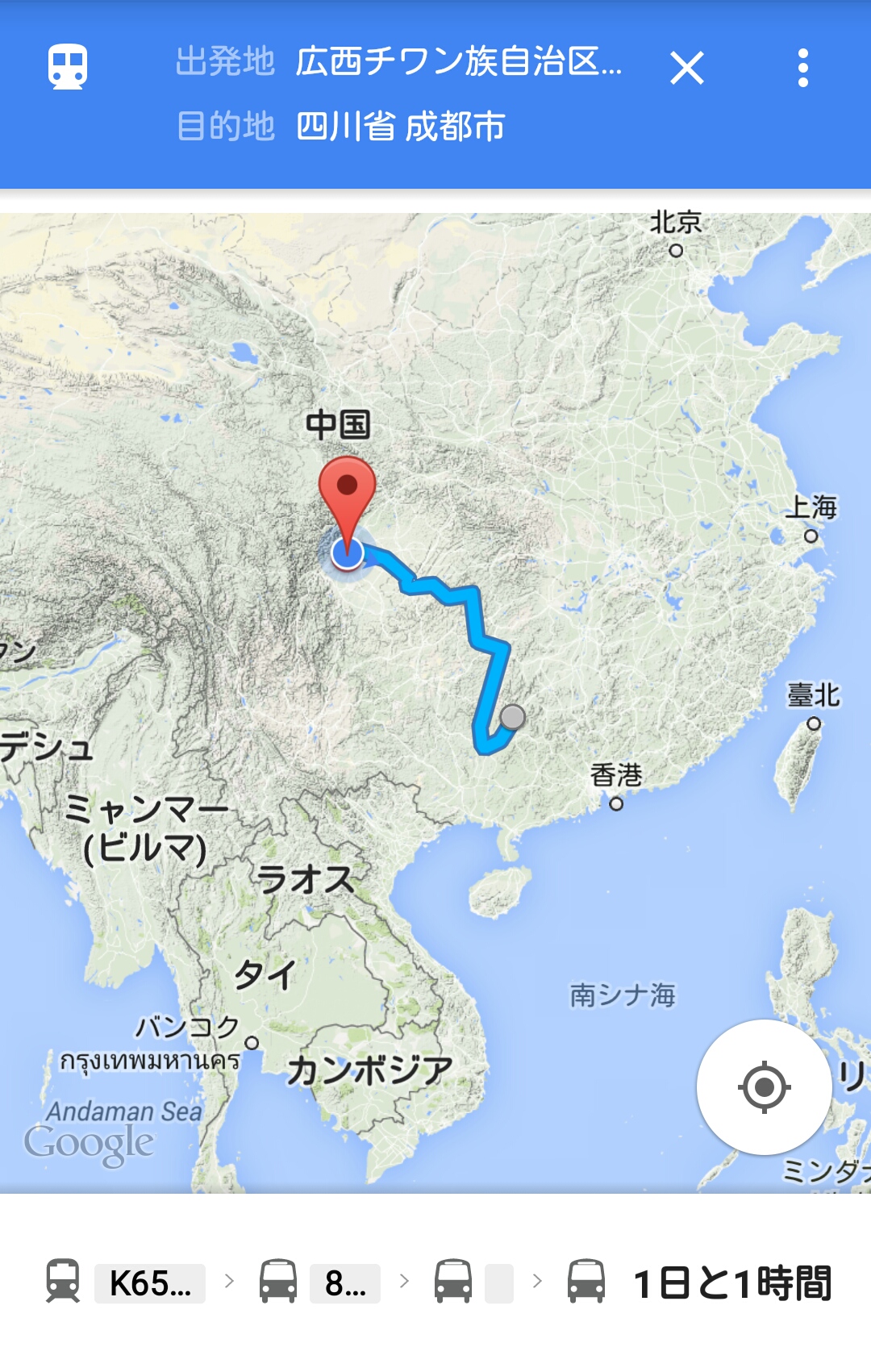Tap the transit mode train icon
871x1372 pixels.
(68, 66)
